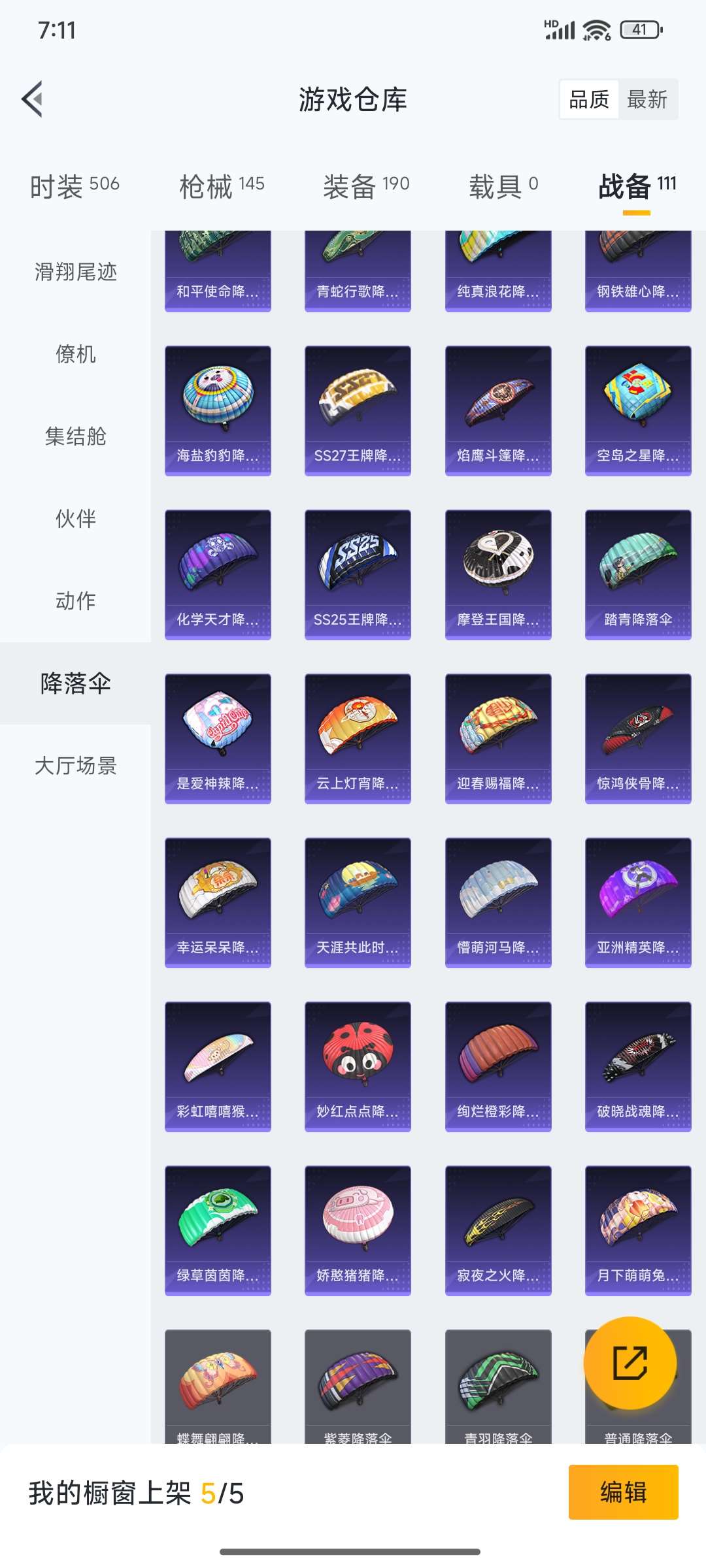Image resolution: width=706 pixels, height=1568 pixels.
Task: Enable 品质 sorting mode
Action: (588, 100)
